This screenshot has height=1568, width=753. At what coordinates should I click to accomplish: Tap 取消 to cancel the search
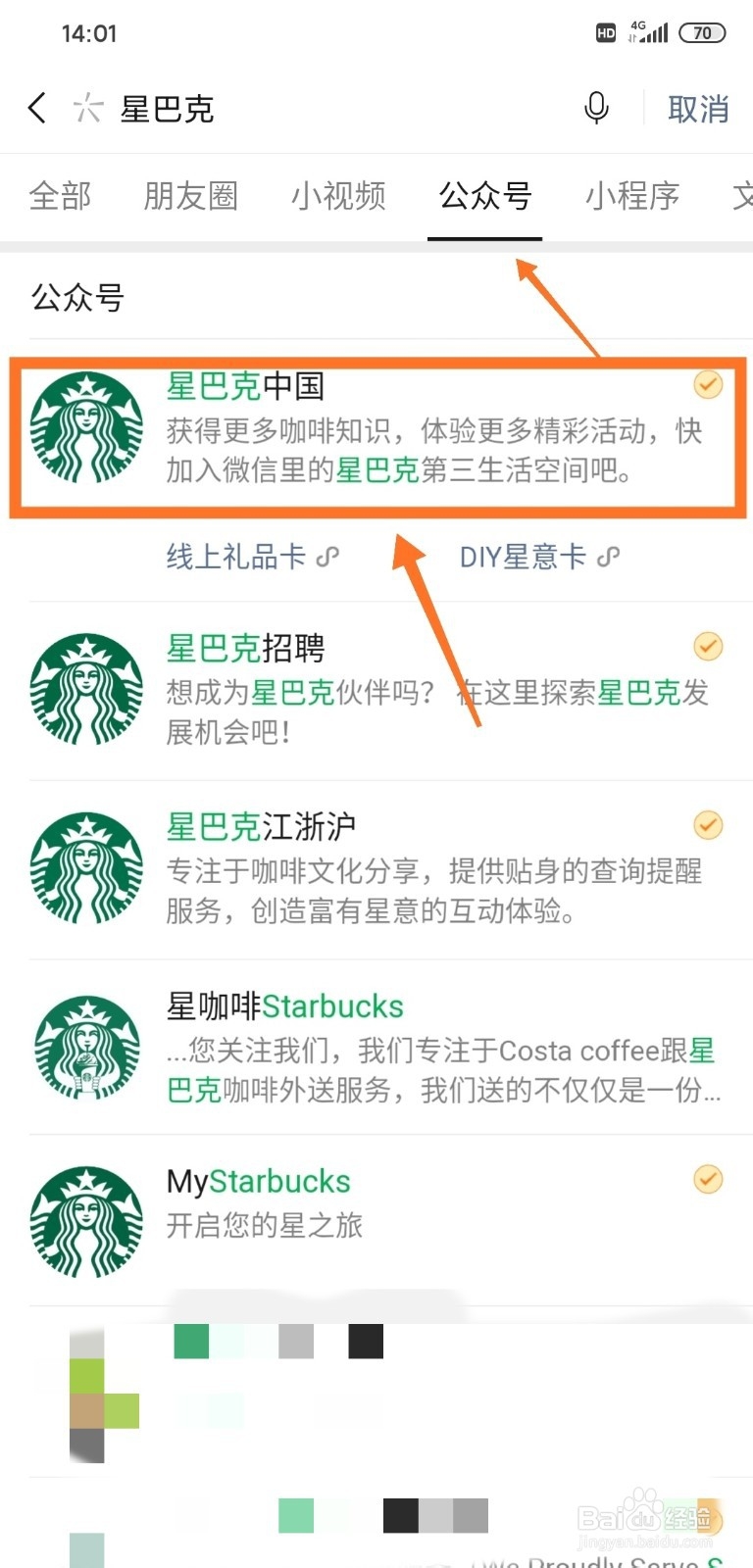click(x=698, y=109)
